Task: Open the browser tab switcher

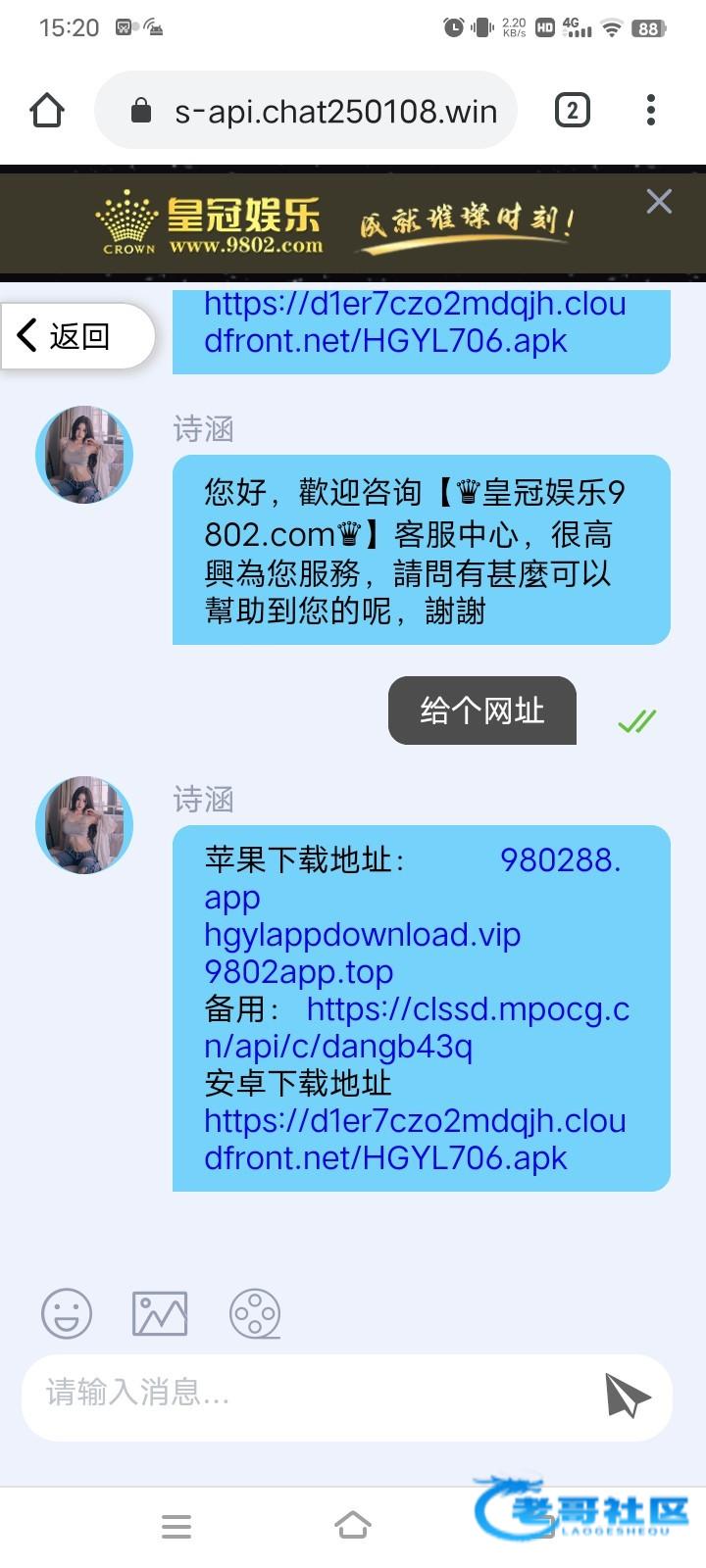Action: [573, 111]
